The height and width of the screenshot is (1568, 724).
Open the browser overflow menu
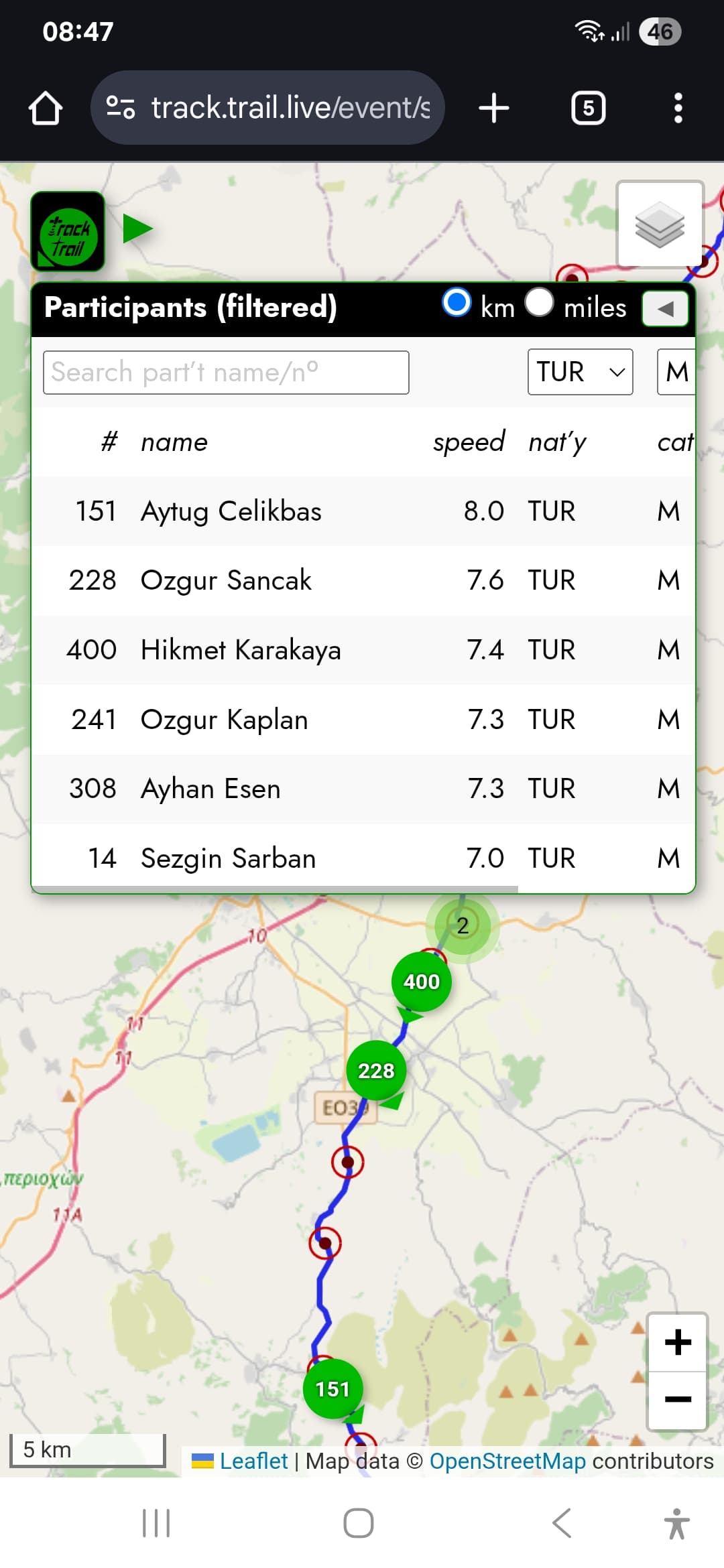pyautogui.click(x=678, y=108)
